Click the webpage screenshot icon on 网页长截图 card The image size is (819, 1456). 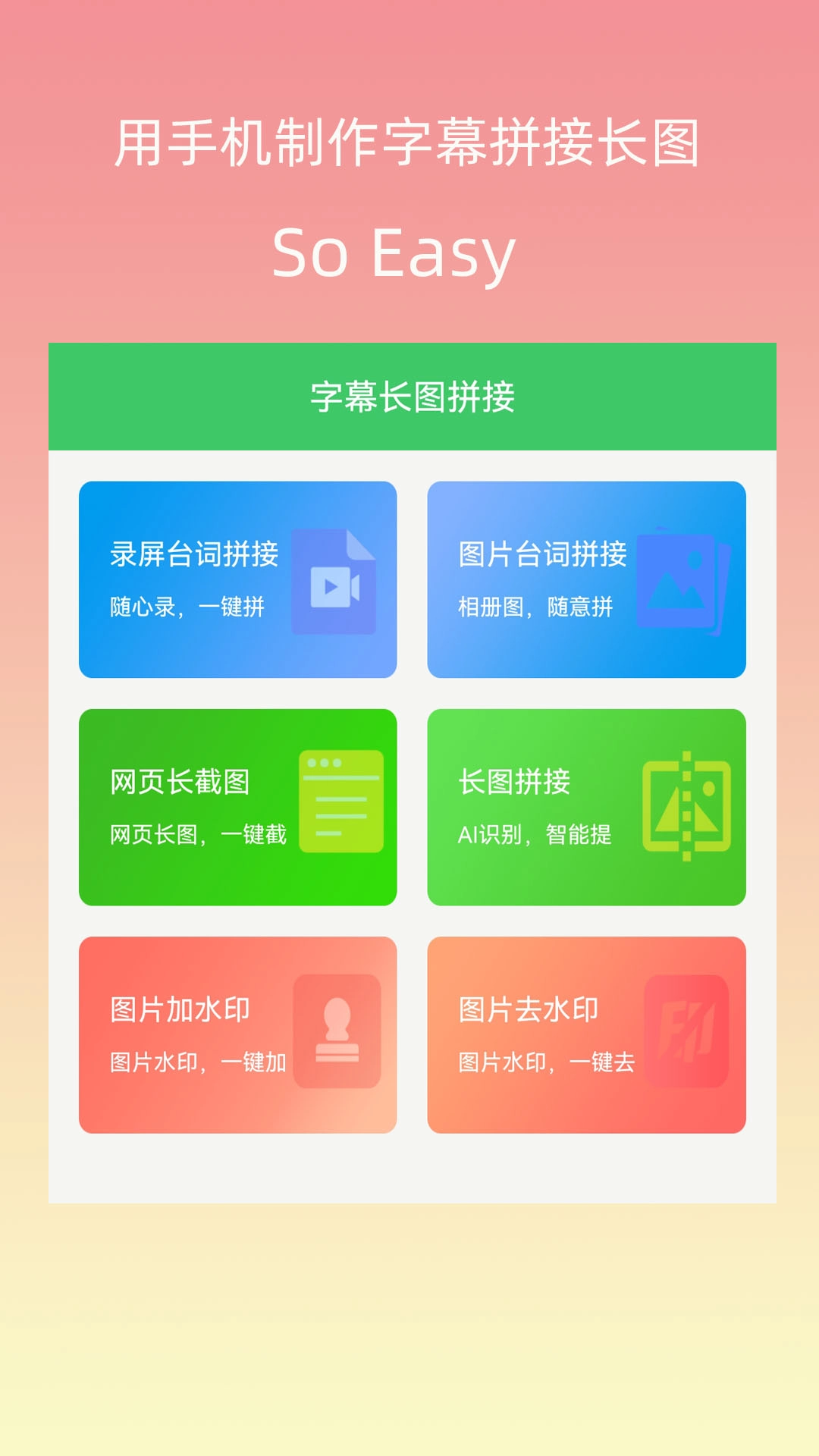340,800
